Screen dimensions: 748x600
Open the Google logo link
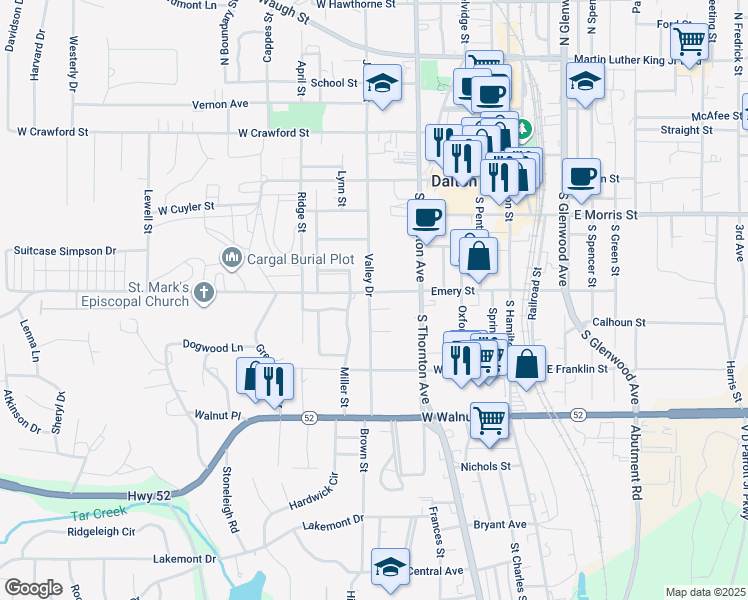click(x=32, y=588)
